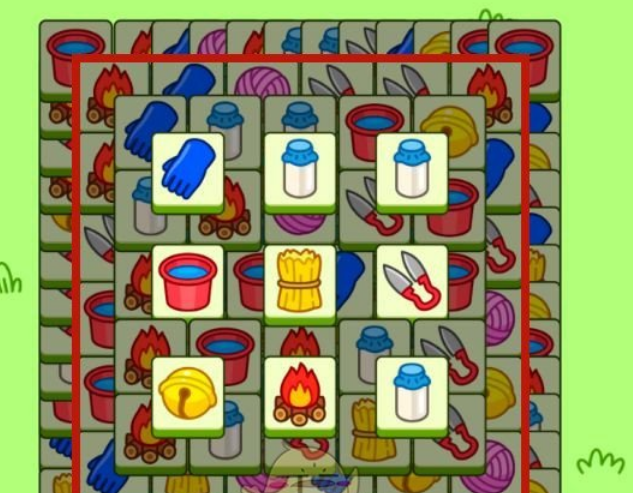Pick the bright hay bundle tile
The height and width of the screenshot is (493, 633).
(x=300, y=281)
